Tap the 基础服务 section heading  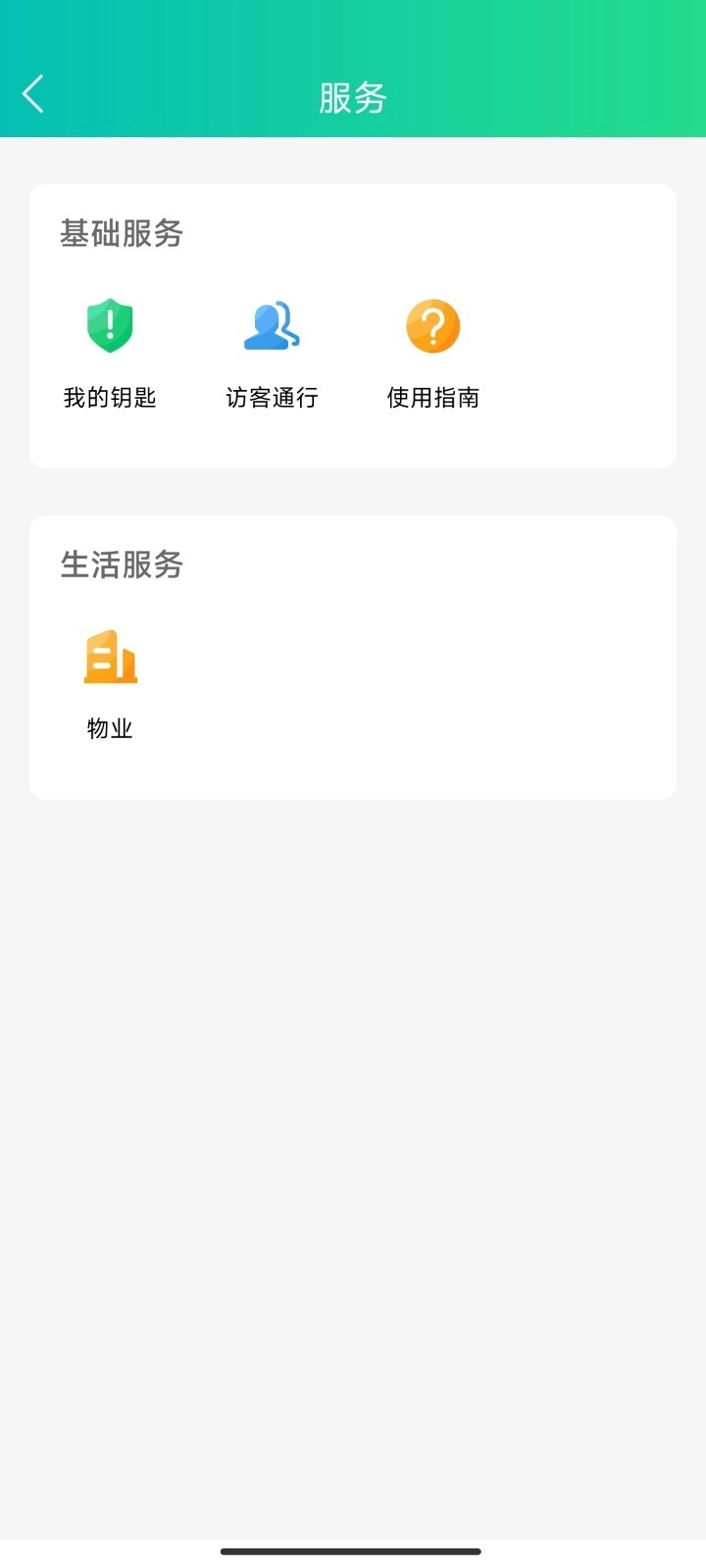click(122, 235)
